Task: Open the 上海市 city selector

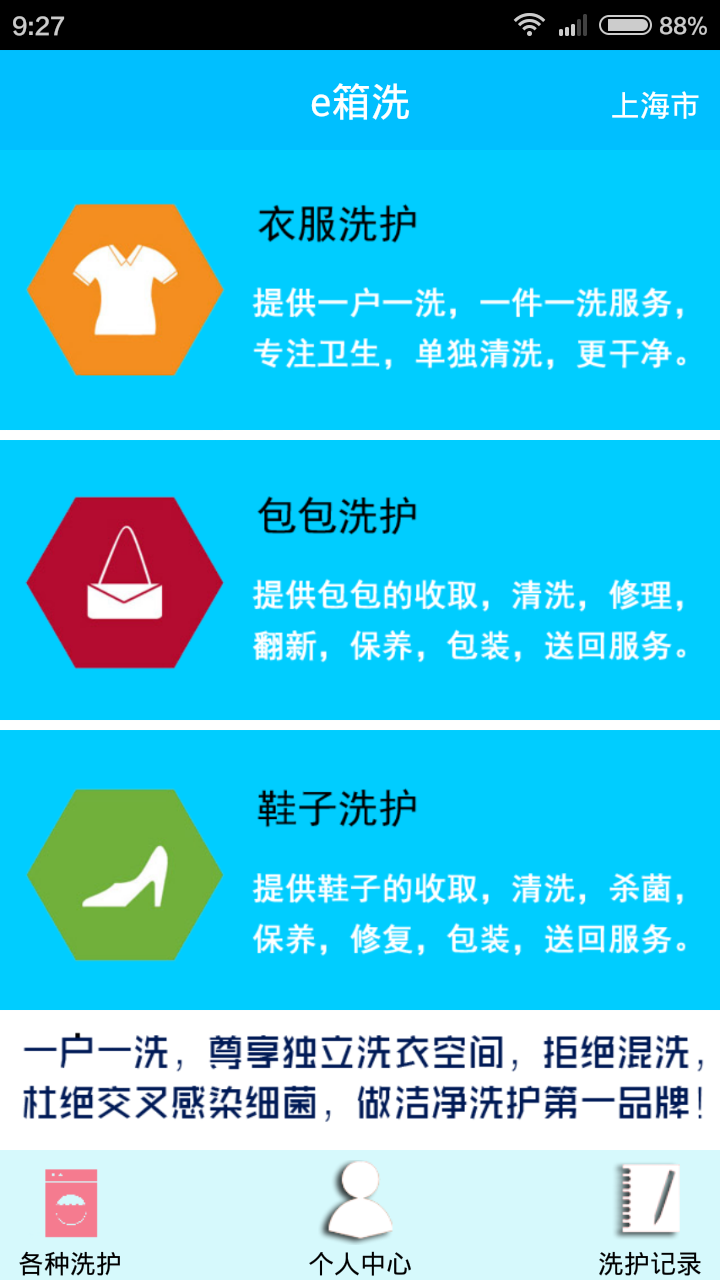Action: pyautogui.click(x=654, y=105)
